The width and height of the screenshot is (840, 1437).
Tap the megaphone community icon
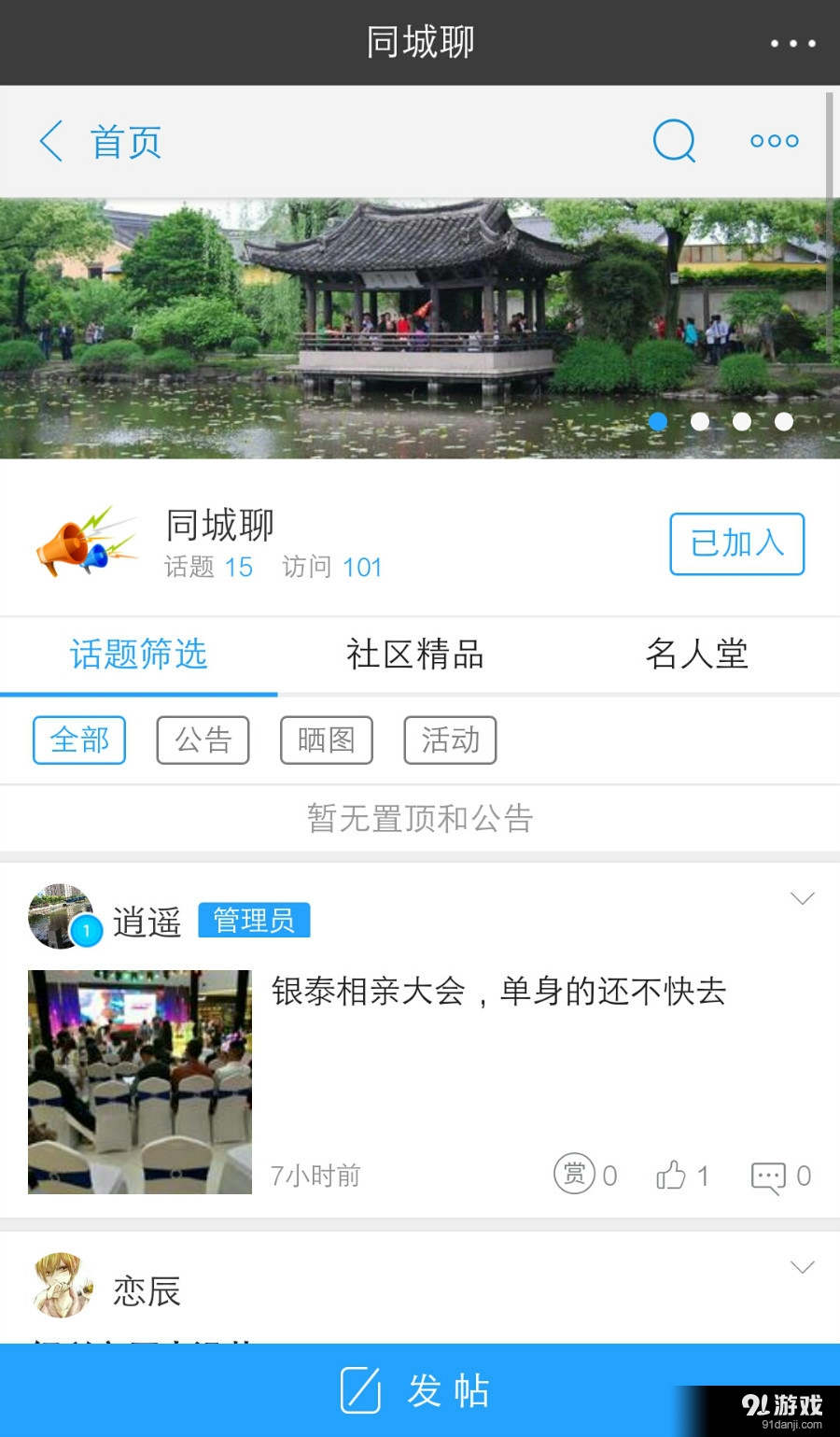coord(82,542)
